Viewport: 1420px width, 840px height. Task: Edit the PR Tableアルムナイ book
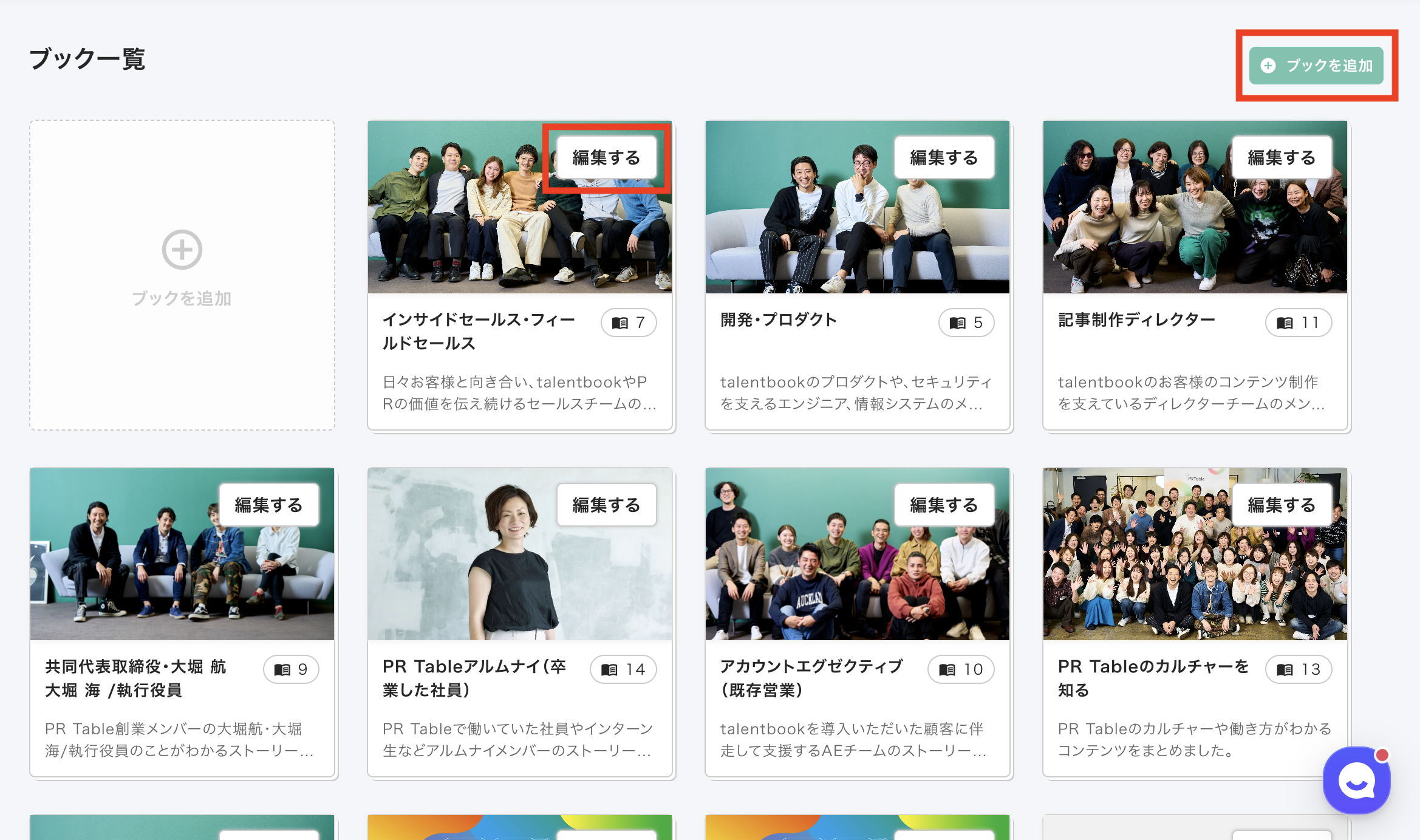click(606, 505)
